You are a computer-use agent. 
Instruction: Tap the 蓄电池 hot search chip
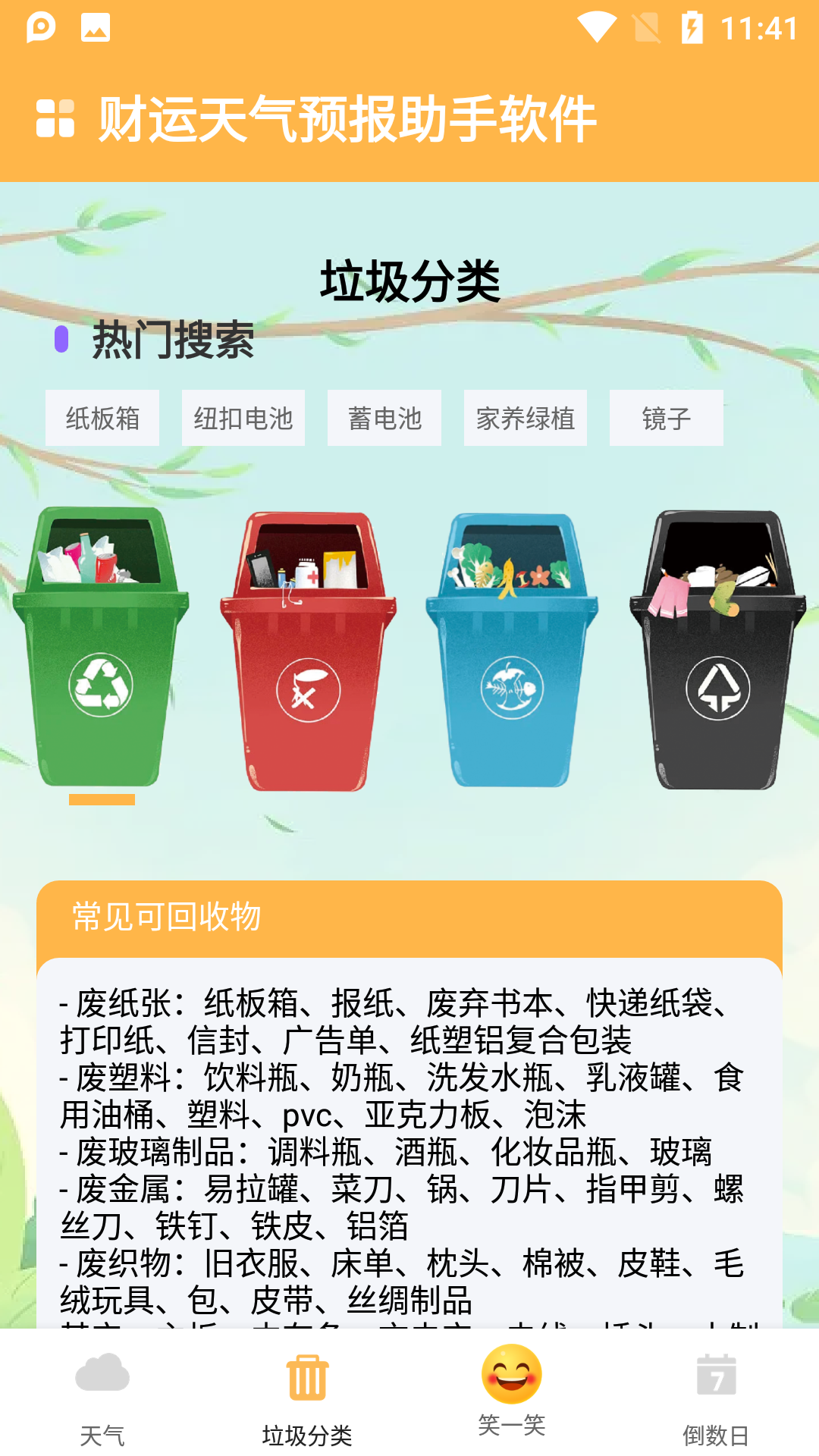[x=384, y=418]
